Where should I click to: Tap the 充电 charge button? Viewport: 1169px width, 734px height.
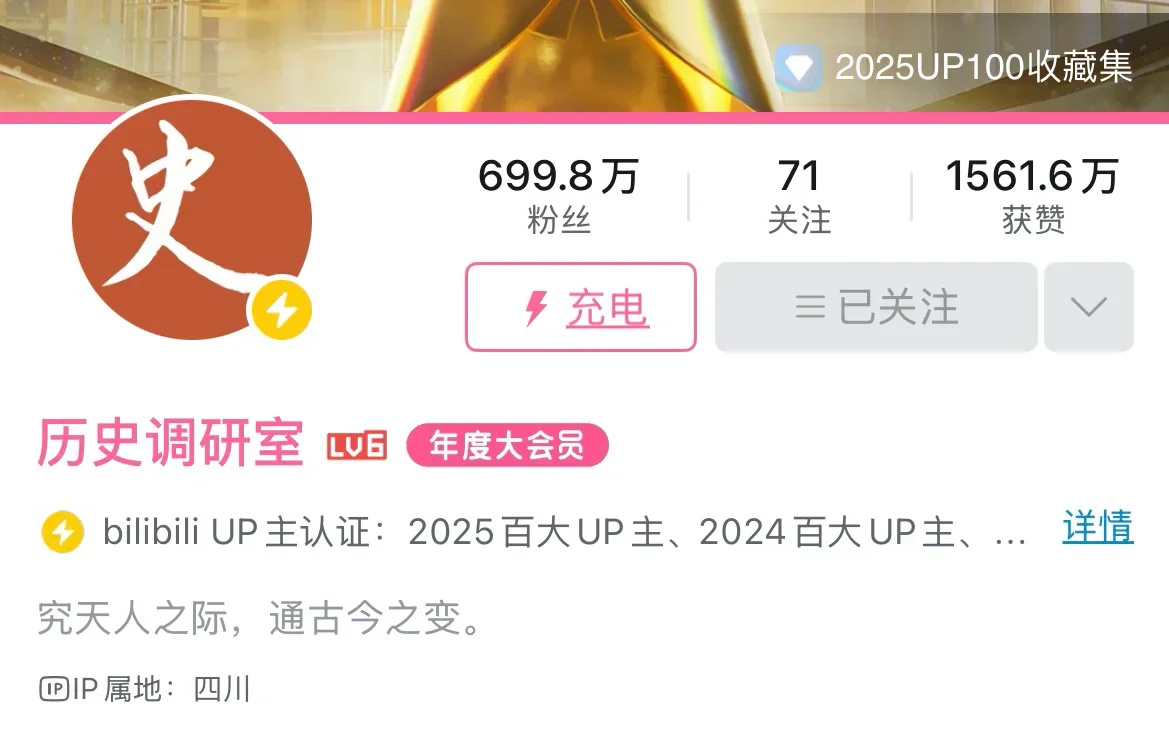[581, 307]
